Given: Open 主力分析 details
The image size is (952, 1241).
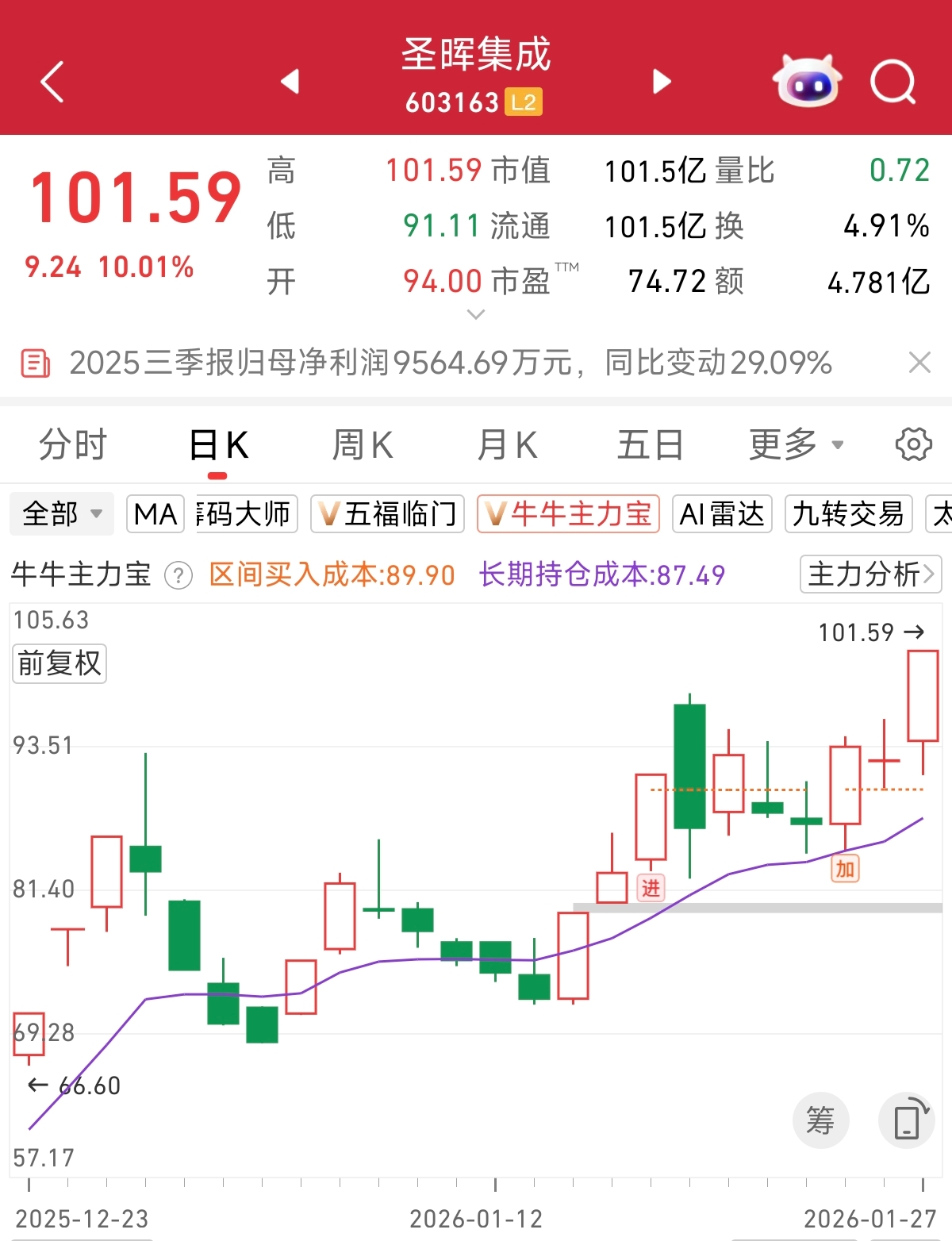Looking at the screenshot, I should coord(870,574).
